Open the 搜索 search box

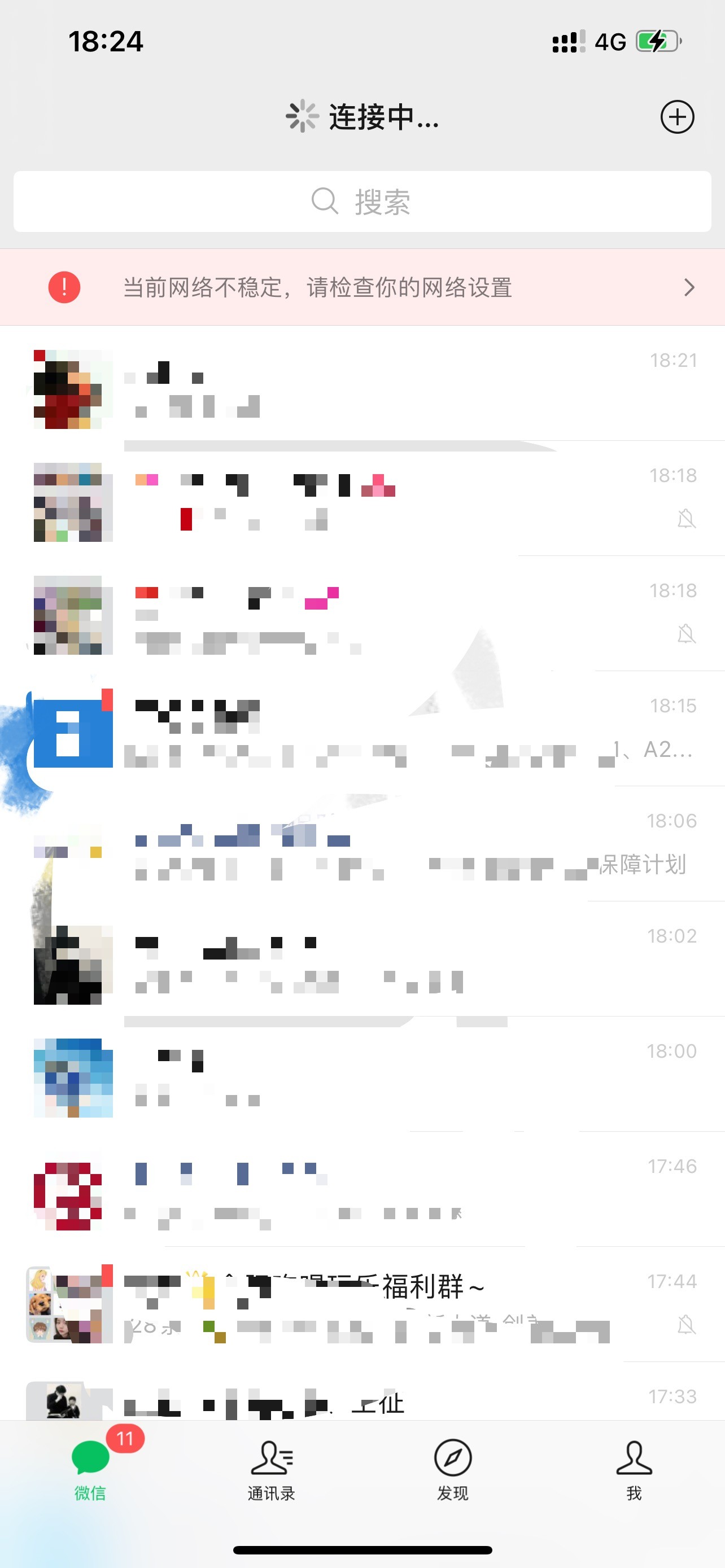point(362,202)
